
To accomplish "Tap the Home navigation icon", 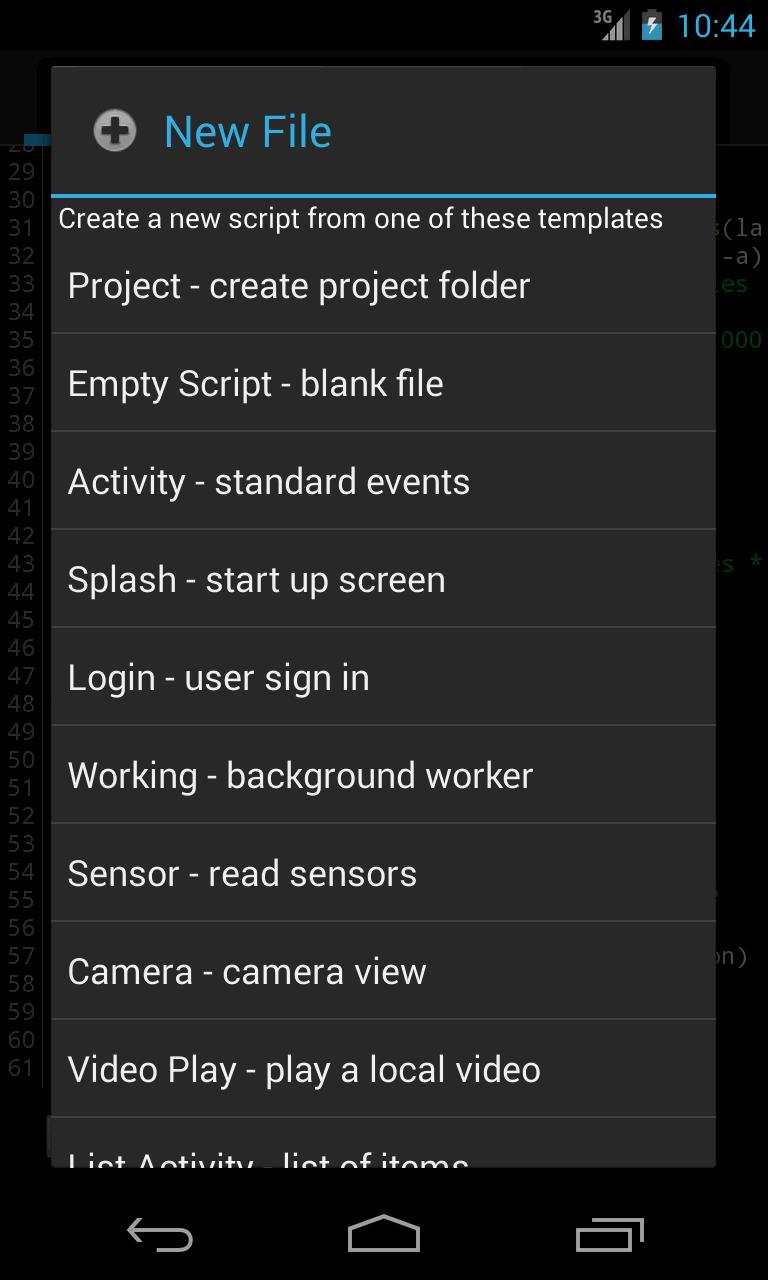I will point(383,1235).
